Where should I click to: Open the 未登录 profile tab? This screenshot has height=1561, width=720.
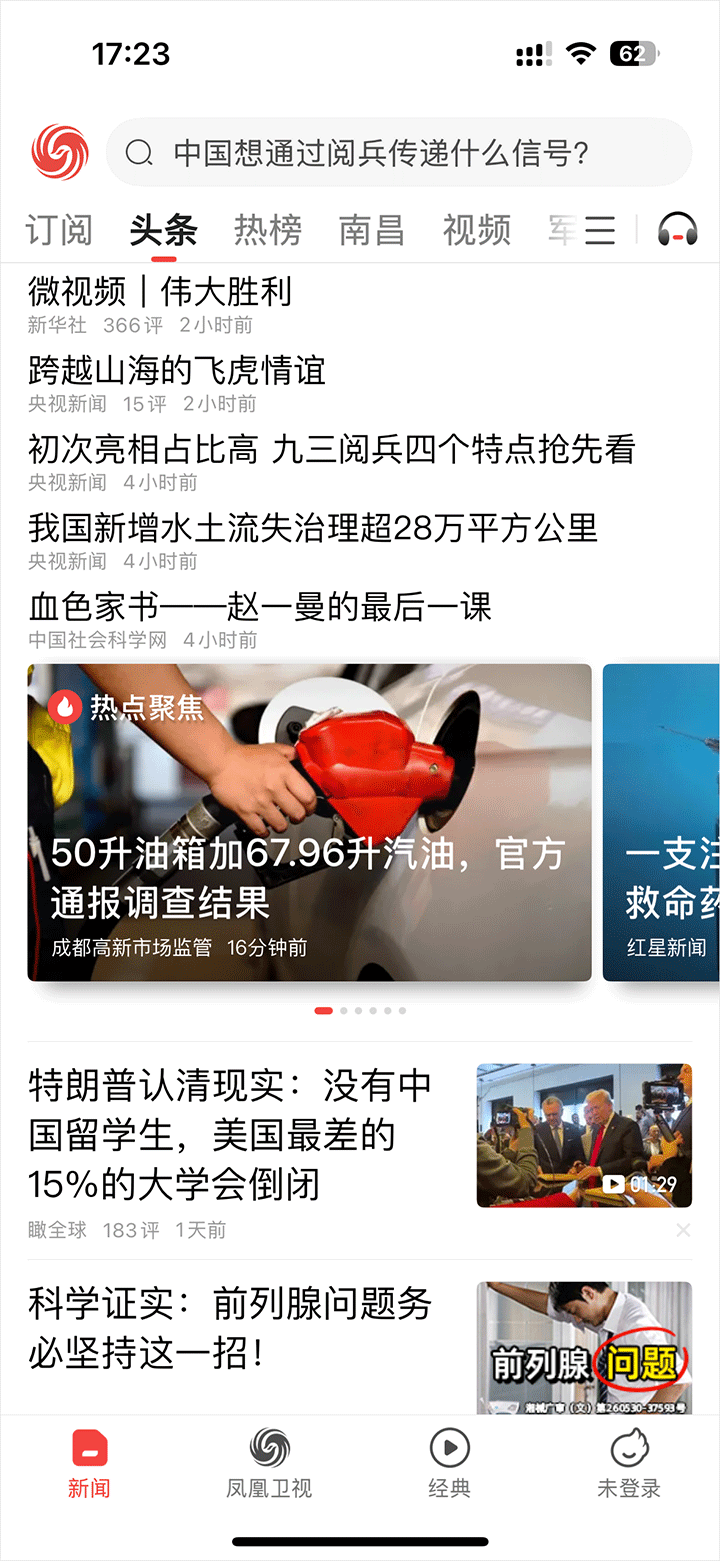(x=629, y=1463)
